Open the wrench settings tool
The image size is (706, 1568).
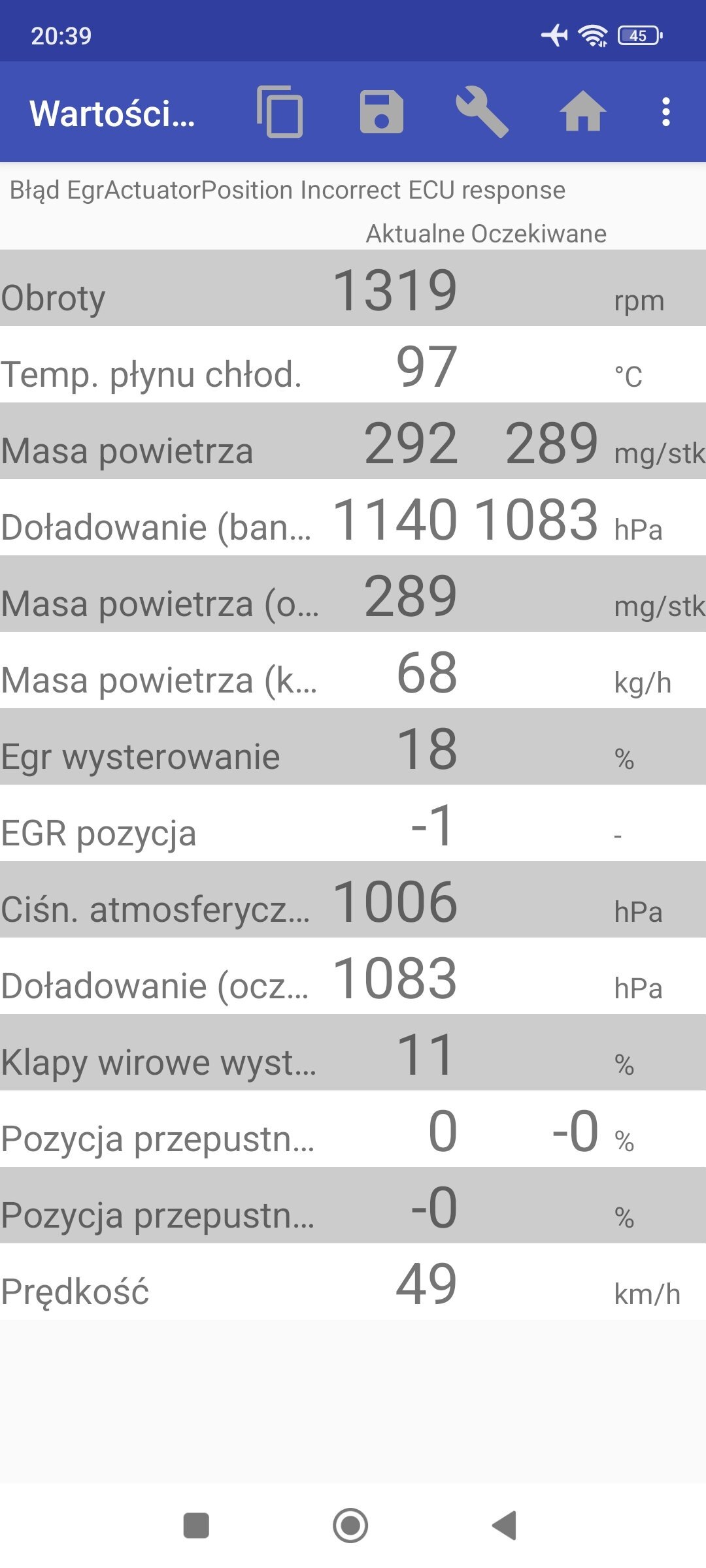click(482, 112)
